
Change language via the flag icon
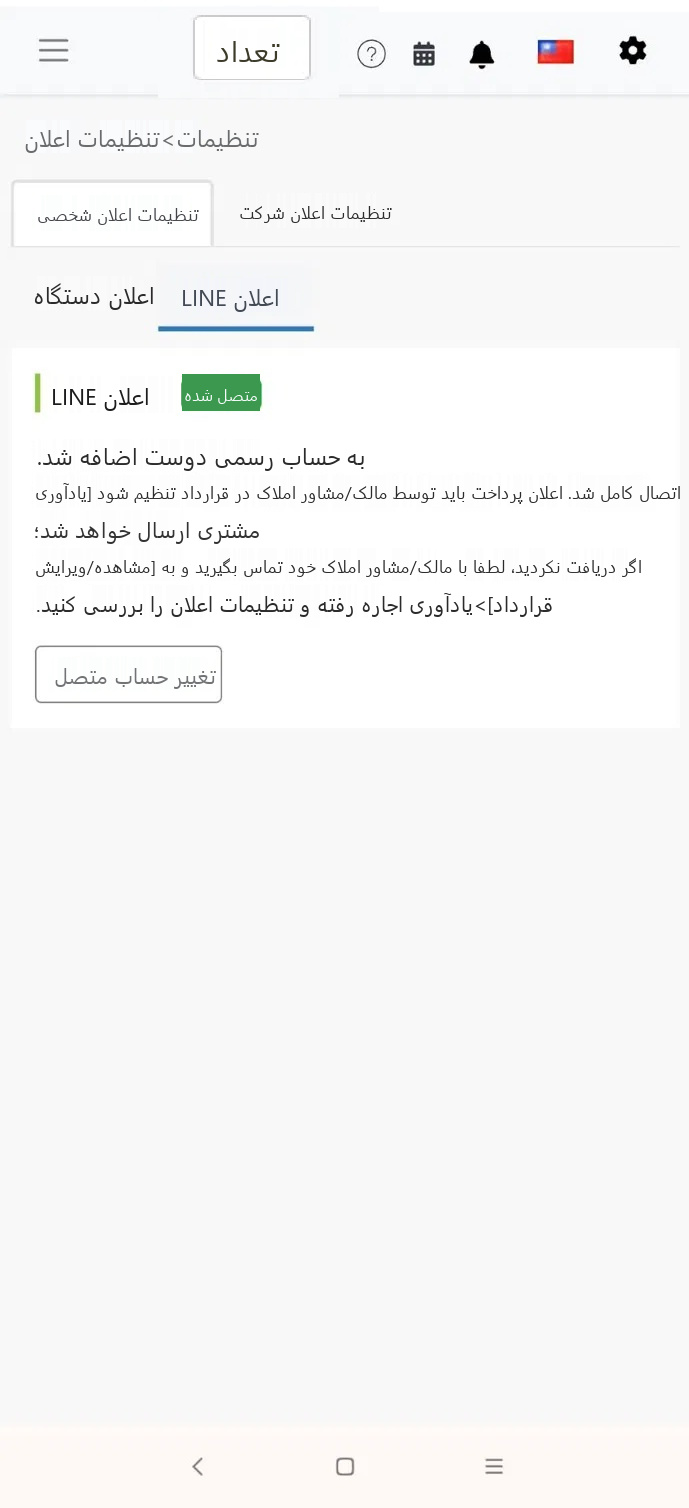(556, 52)
